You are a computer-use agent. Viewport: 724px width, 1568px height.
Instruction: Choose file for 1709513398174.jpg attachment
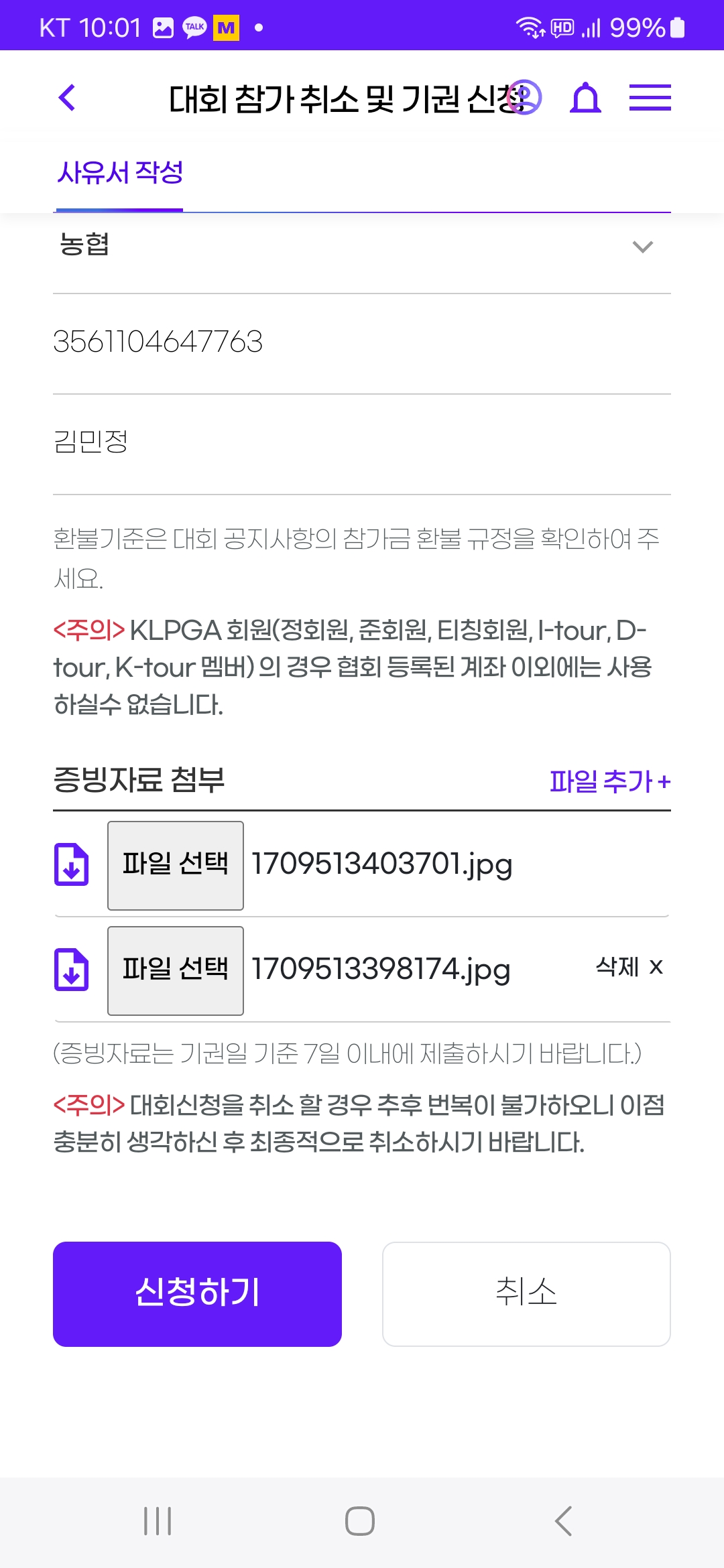176,970
